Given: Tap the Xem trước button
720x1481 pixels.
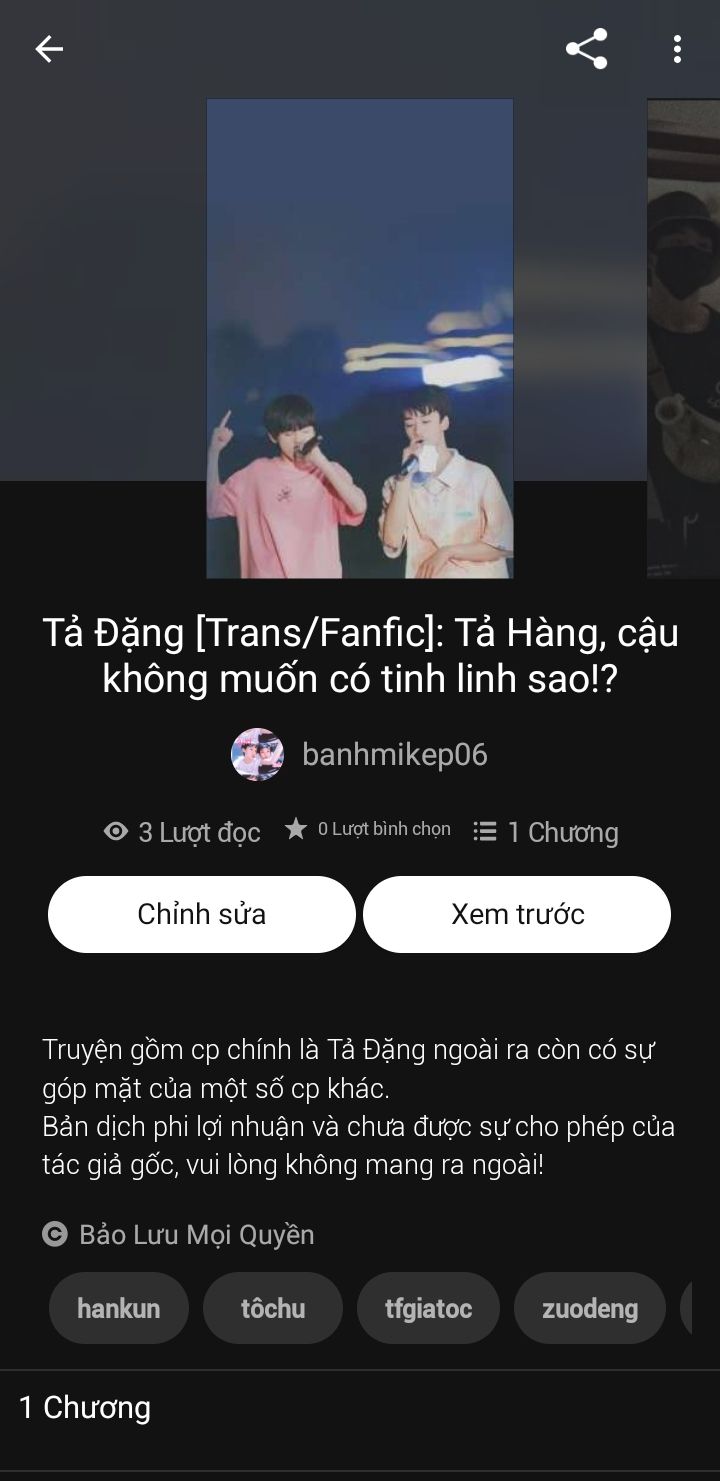Looking at the screenshot, I should (x=517, y=914).
